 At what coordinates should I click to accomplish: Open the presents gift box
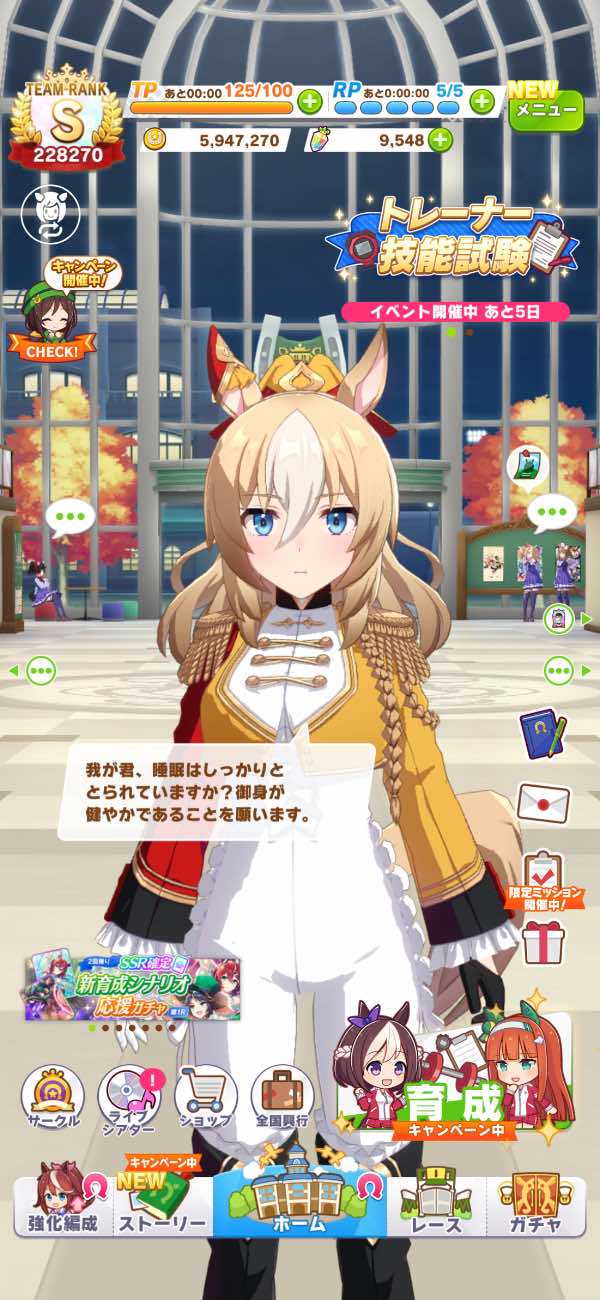tap(544, 942)
